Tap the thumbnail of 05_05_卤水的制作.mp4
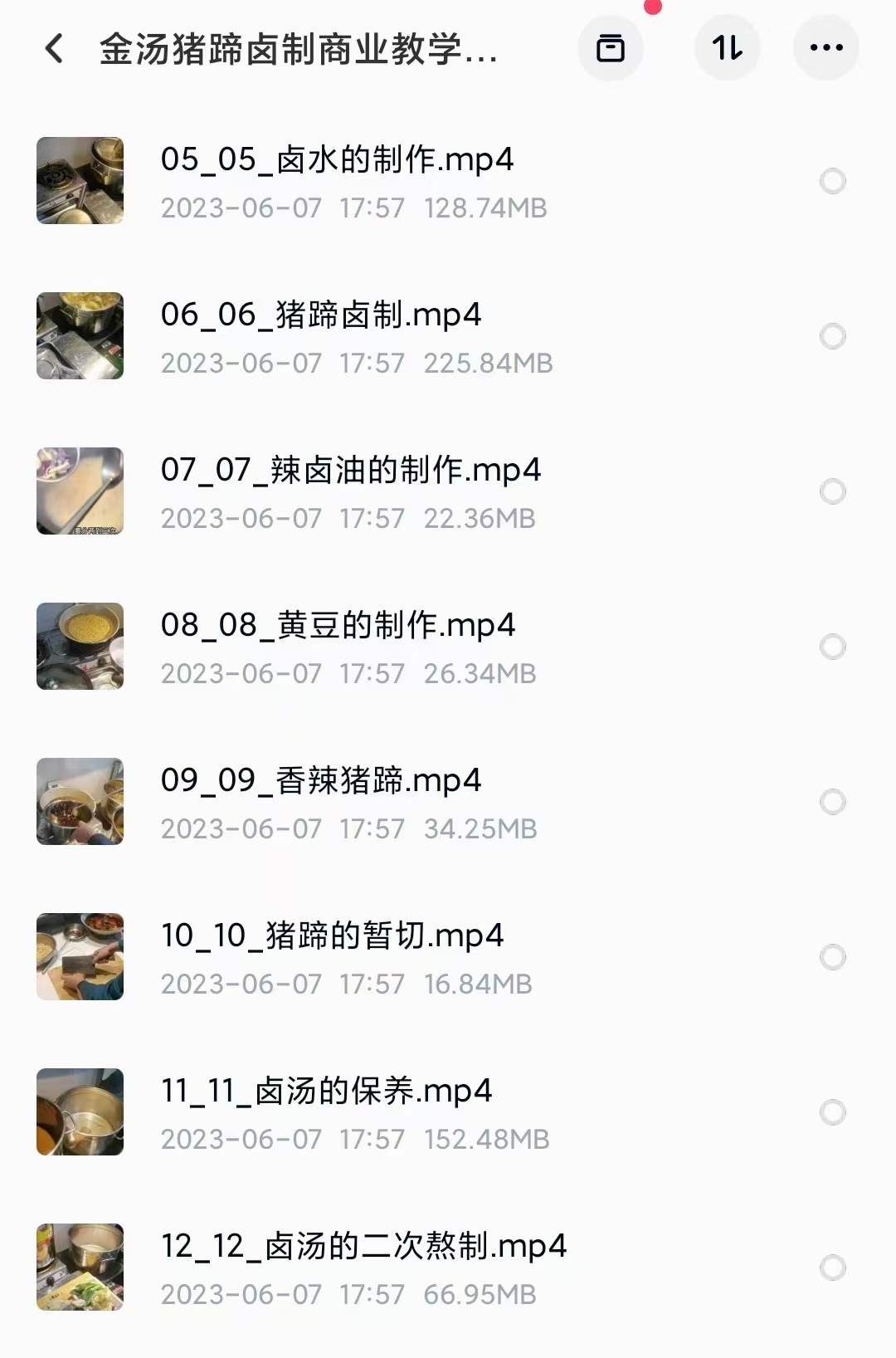The width and height of the screenshot is (896, 1358). coord(79,181)
